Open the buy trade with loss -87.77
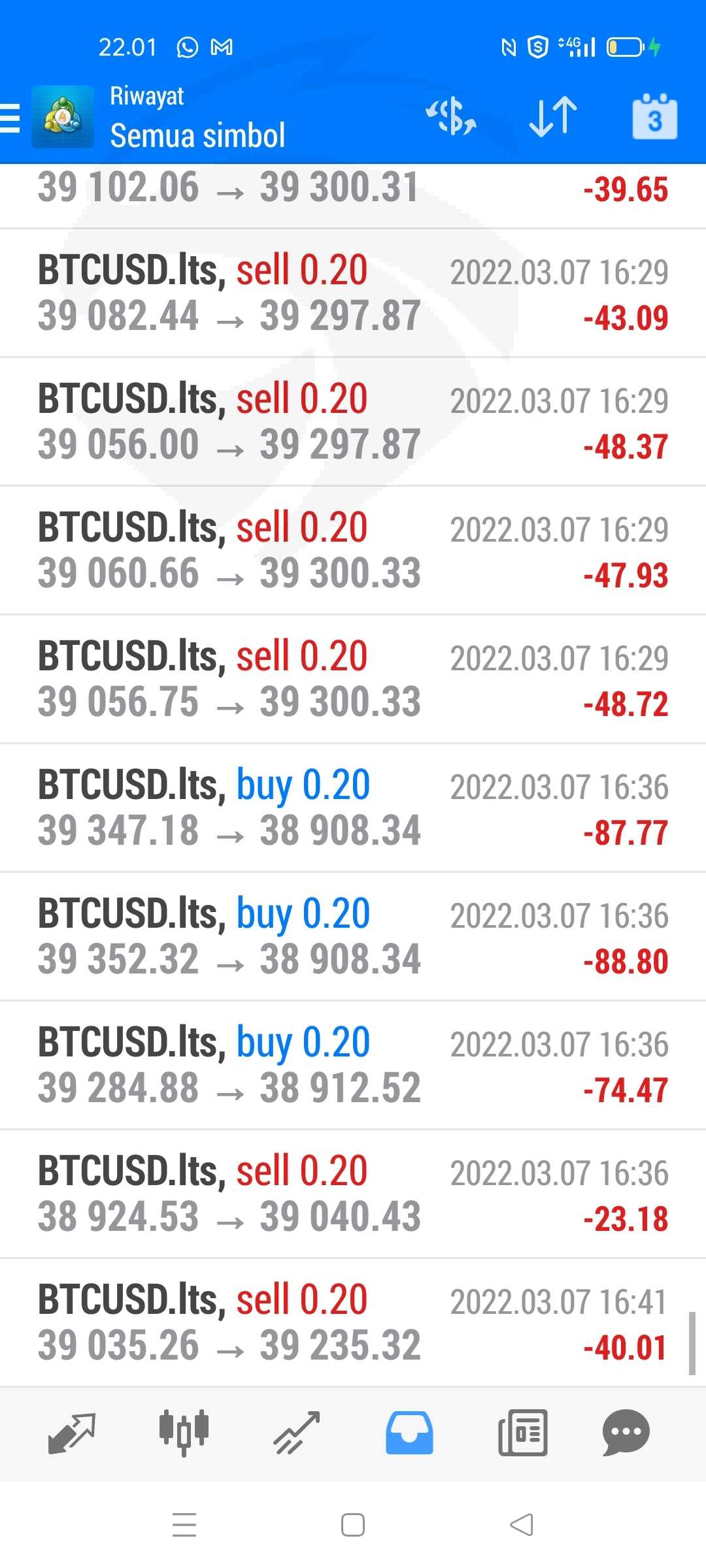 (353, 808)
